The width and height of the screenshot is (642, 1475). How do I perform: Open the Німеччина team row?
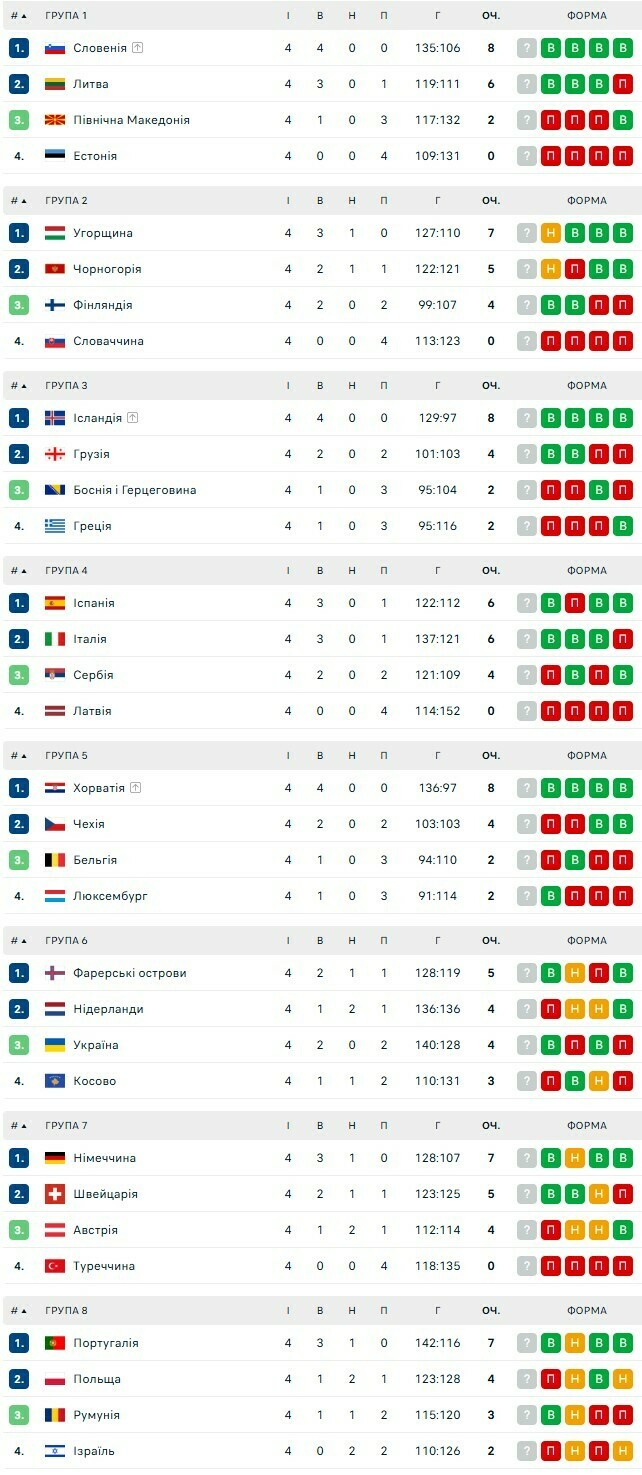click(104, 1158)
